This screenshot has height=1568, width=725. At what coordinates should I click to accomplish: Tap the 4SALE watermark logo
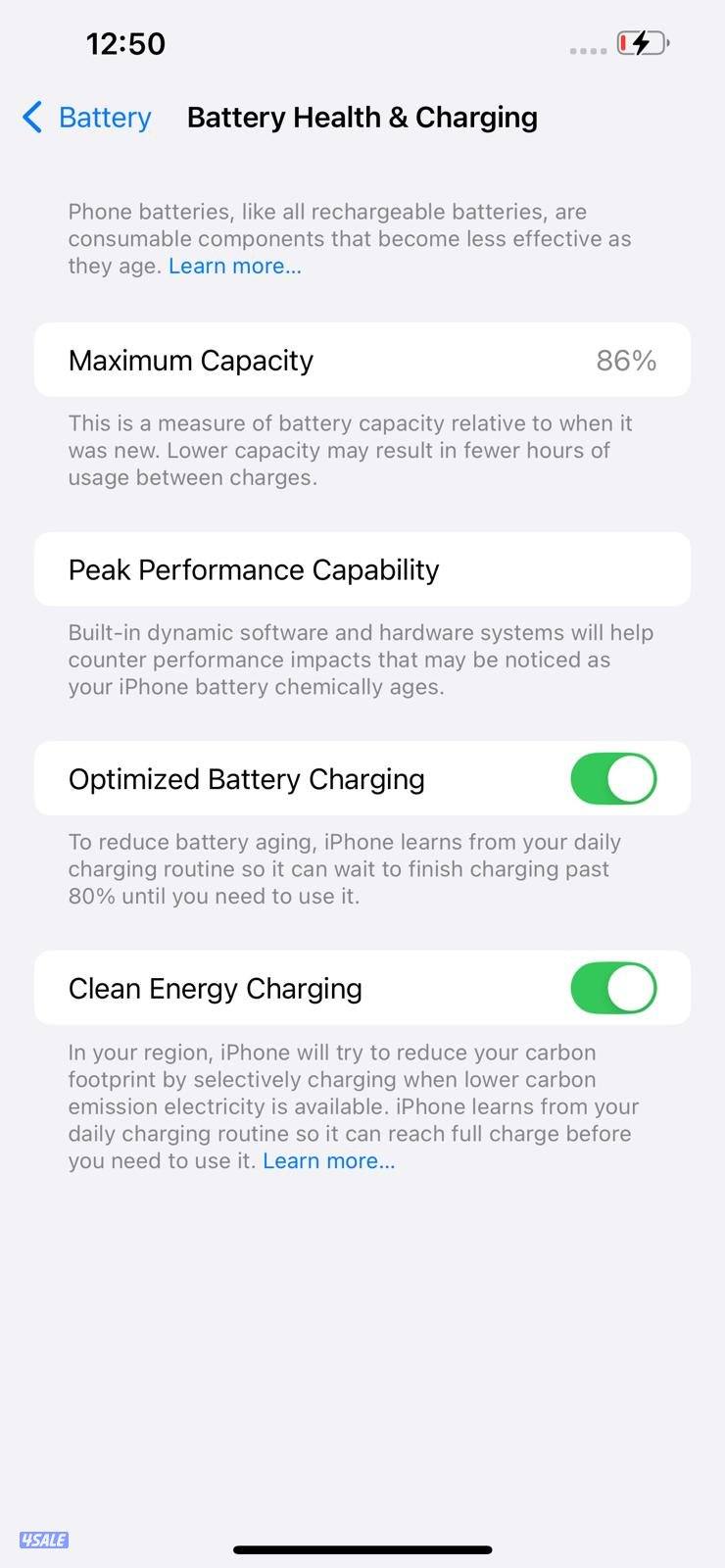point(43,1541)
